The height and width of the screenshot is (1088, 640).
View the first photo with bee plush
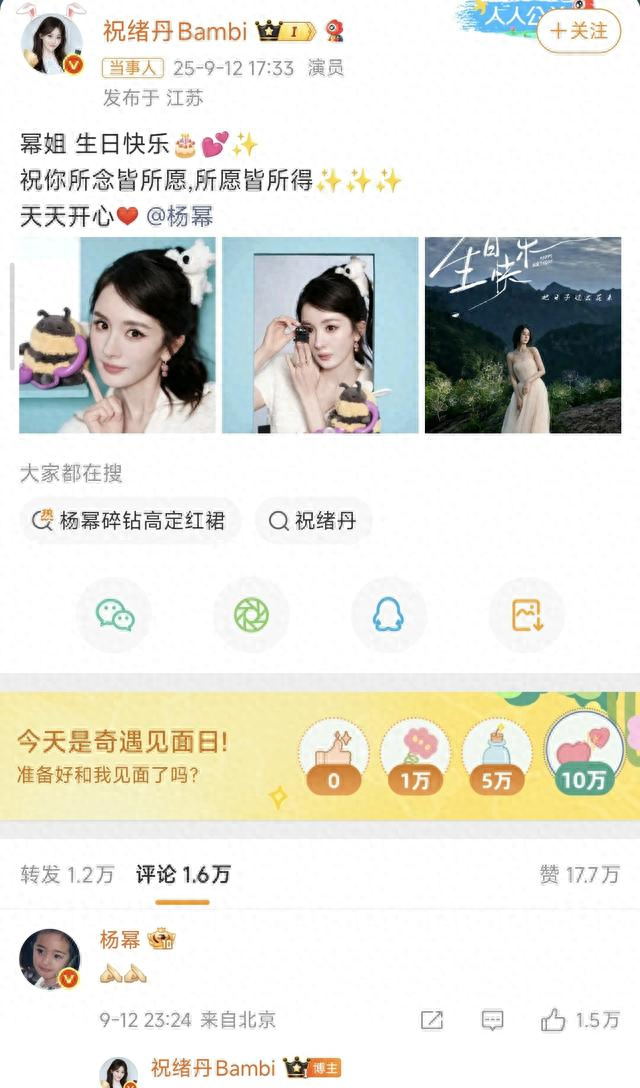[x=117, y=335]
